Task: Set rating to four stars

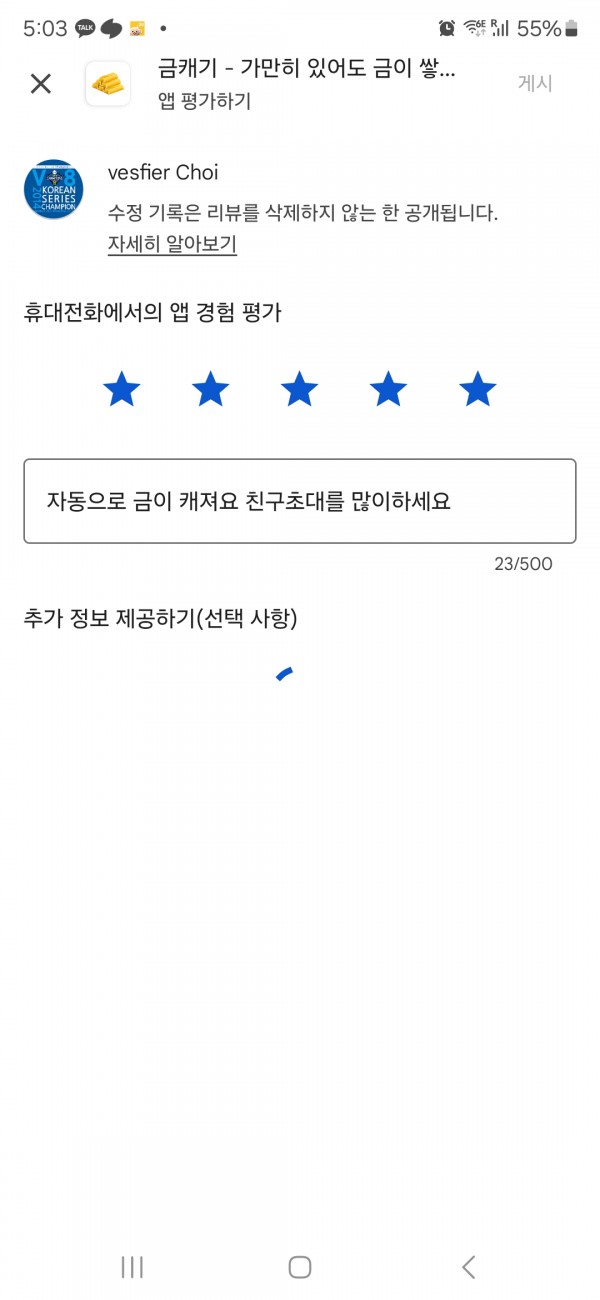Action: (389, 389)
